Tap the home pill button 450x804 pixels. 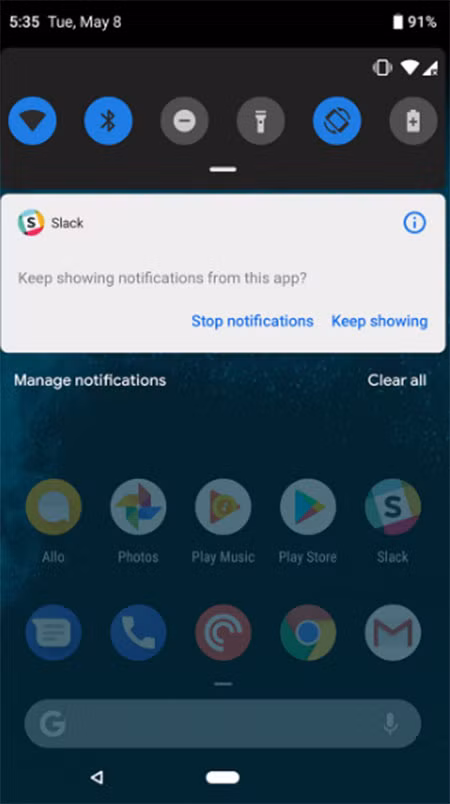pyautogui.click(x=222, y=777)
